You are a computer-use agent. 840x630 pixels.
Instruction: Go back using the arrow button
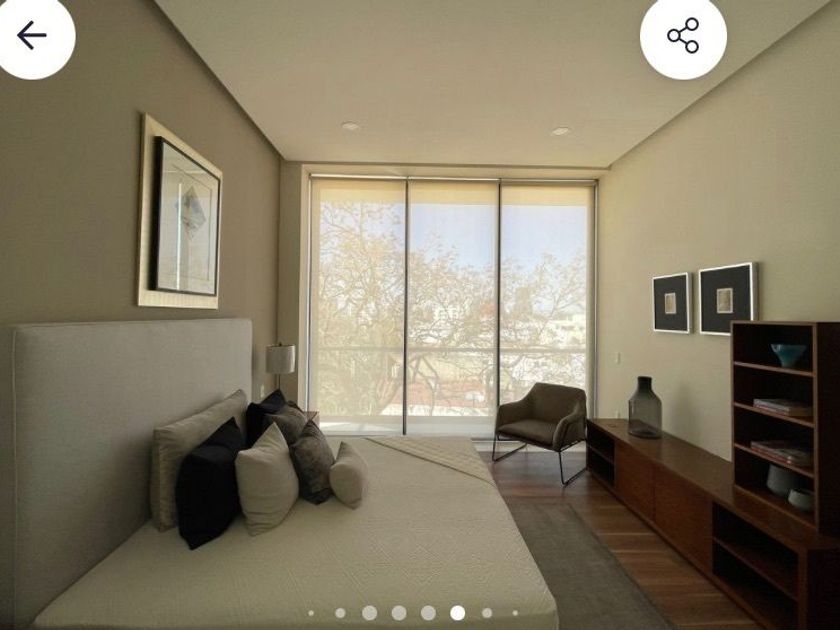[32, 36]
